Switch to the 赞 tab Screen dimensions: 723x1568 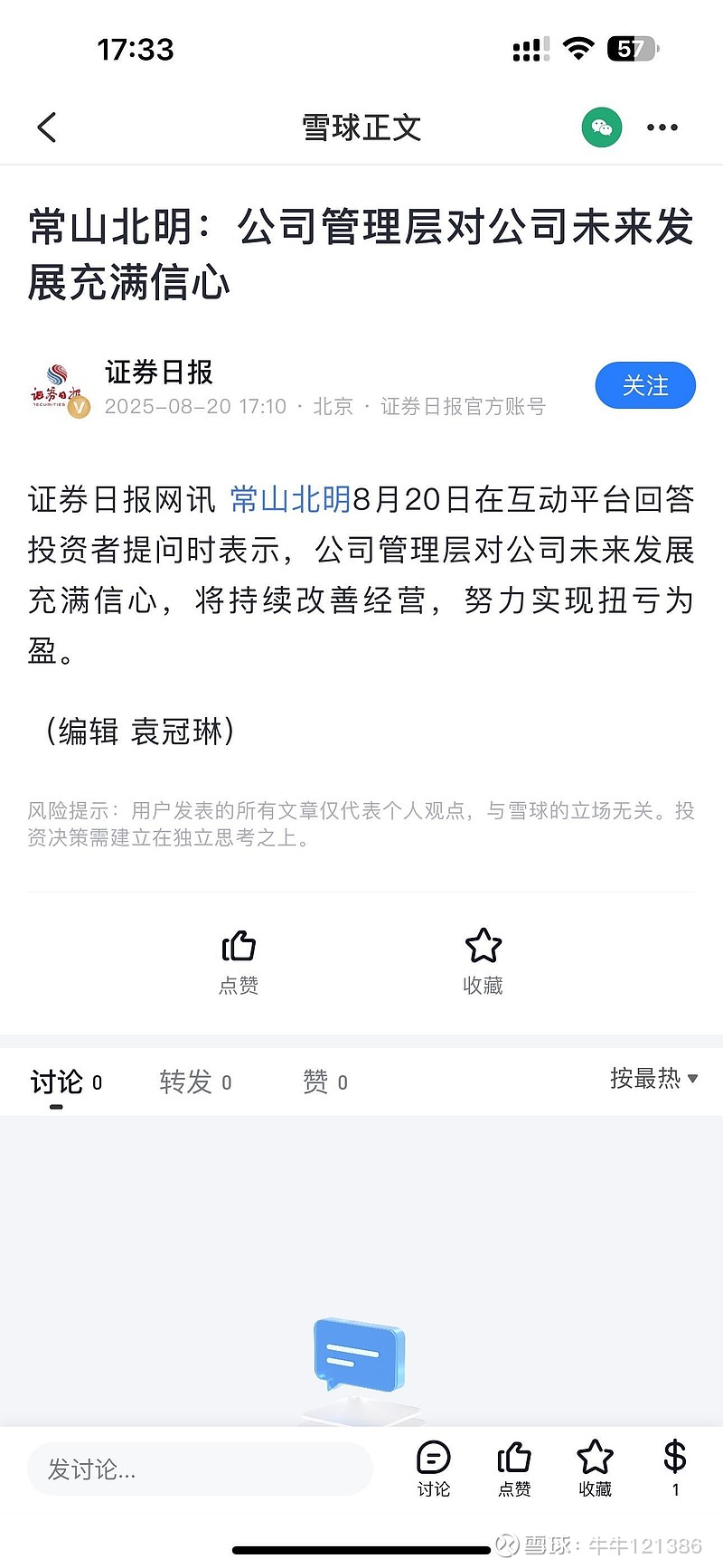[325, 1082]
